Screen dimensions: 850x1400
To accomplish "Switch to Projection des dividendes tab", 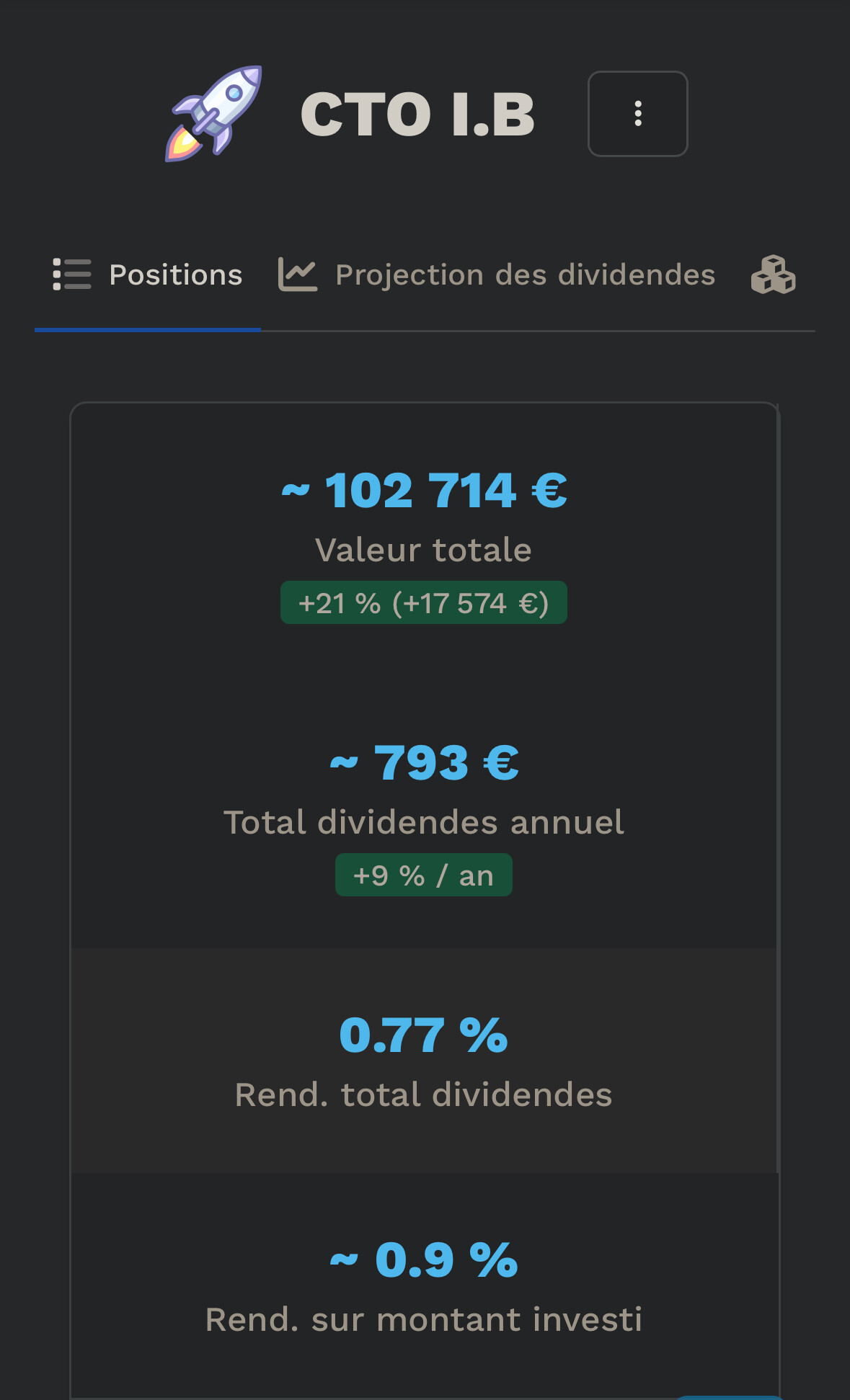I will point(497,275).
